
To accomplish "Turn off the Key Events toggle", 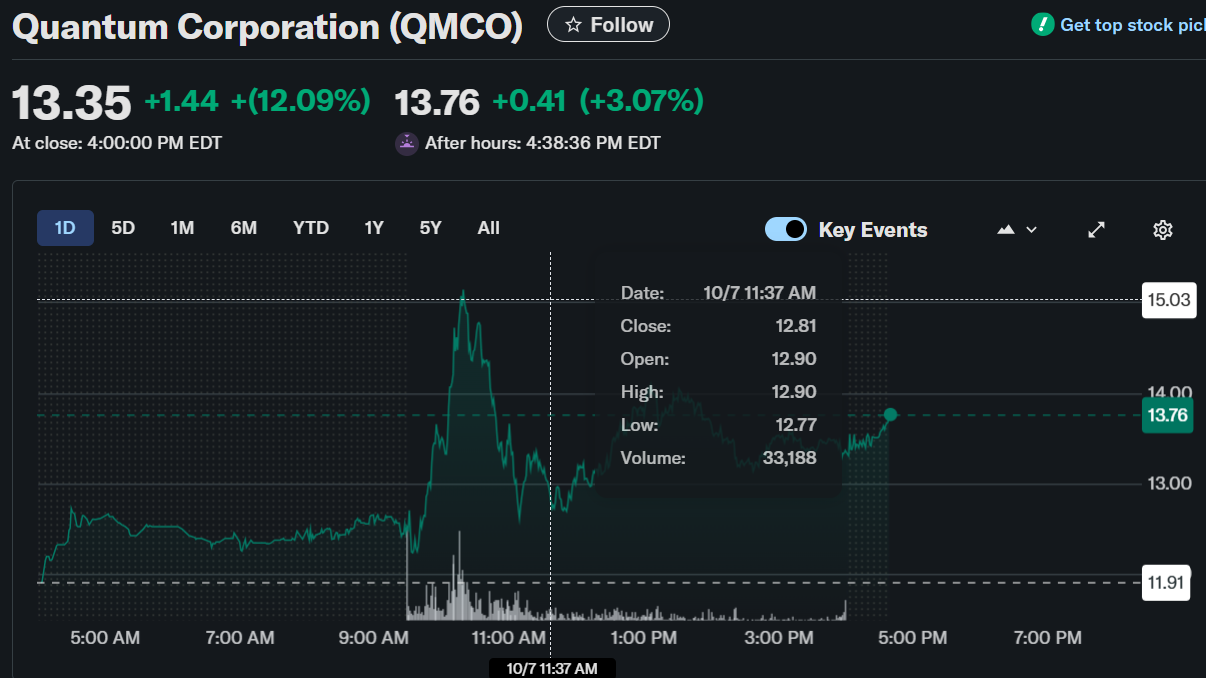I will point(786,230).
